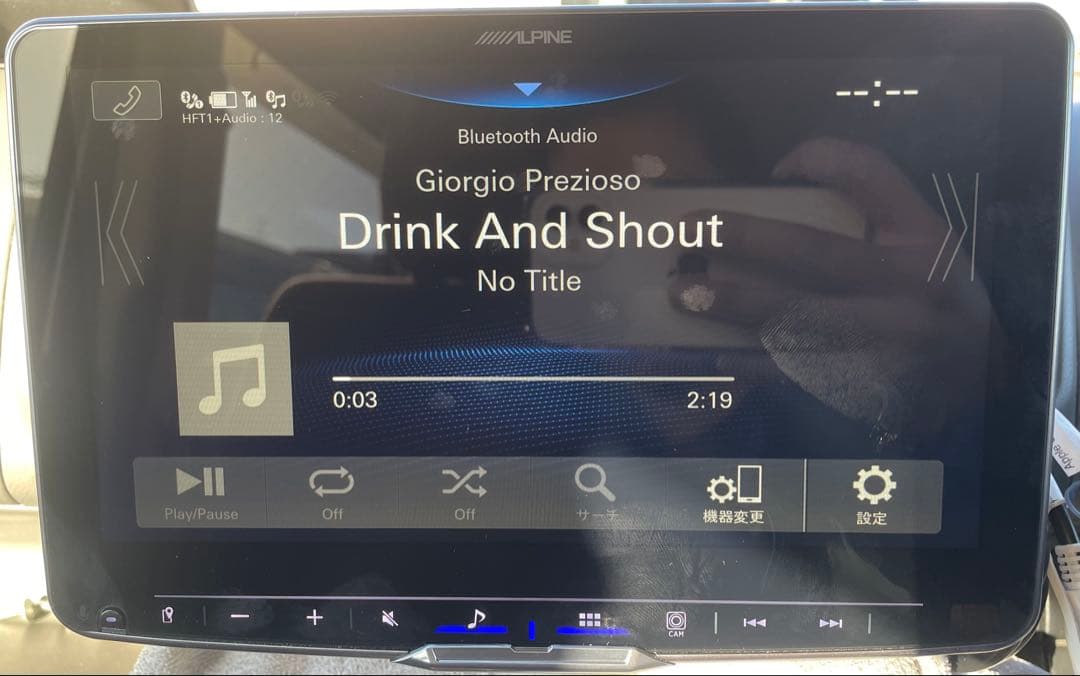This screenshot has width=1080, height=676.
Task: Skip back with the previous track key
Action: pyautogui.click(x=754, y=623)
